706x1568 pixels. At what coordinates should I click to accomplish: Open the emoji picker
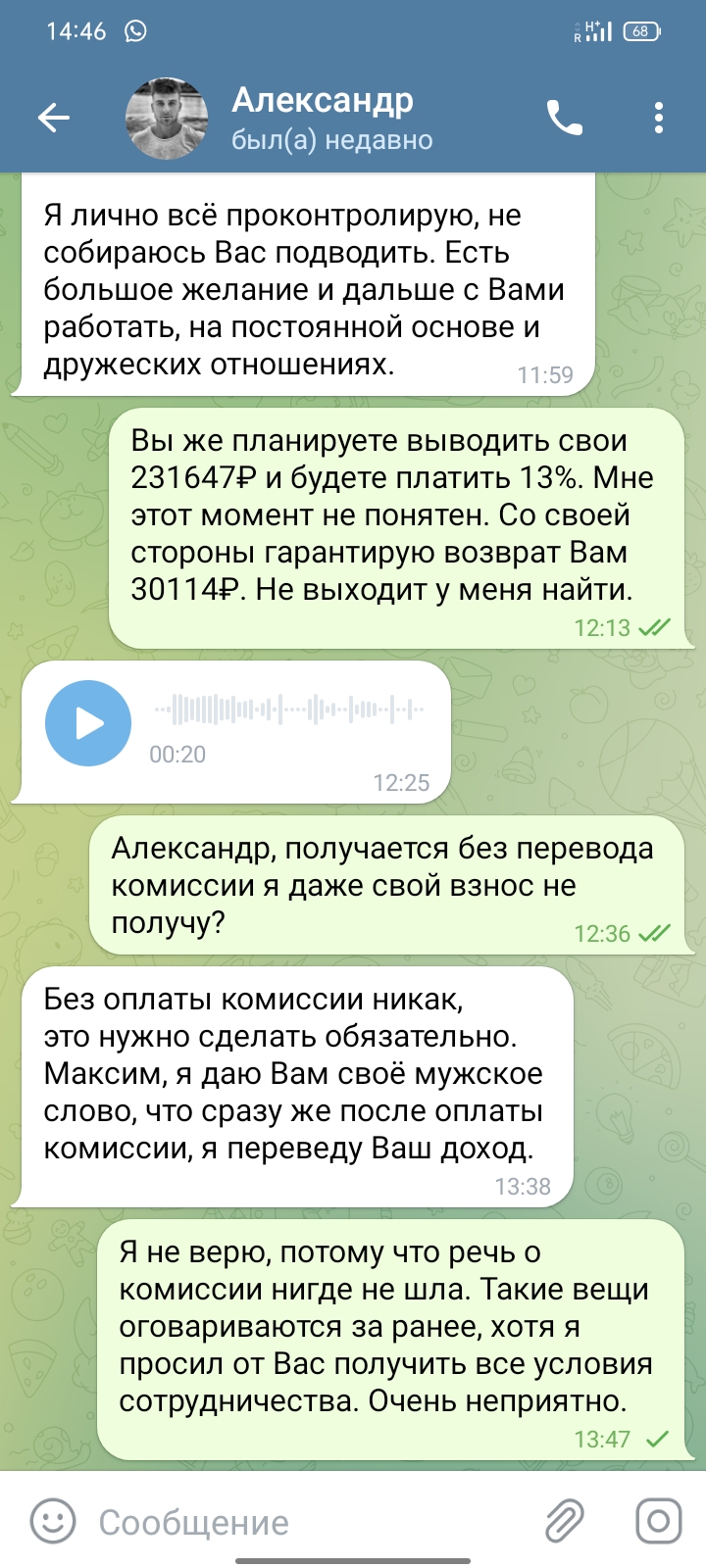(x=53, y=1521)
